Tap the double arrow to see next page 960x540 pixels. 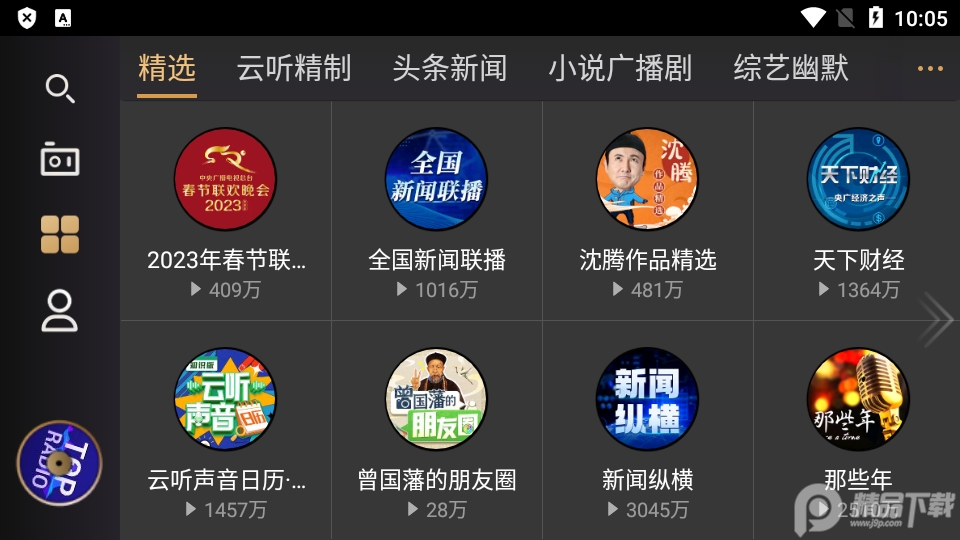tap(937, 320)
